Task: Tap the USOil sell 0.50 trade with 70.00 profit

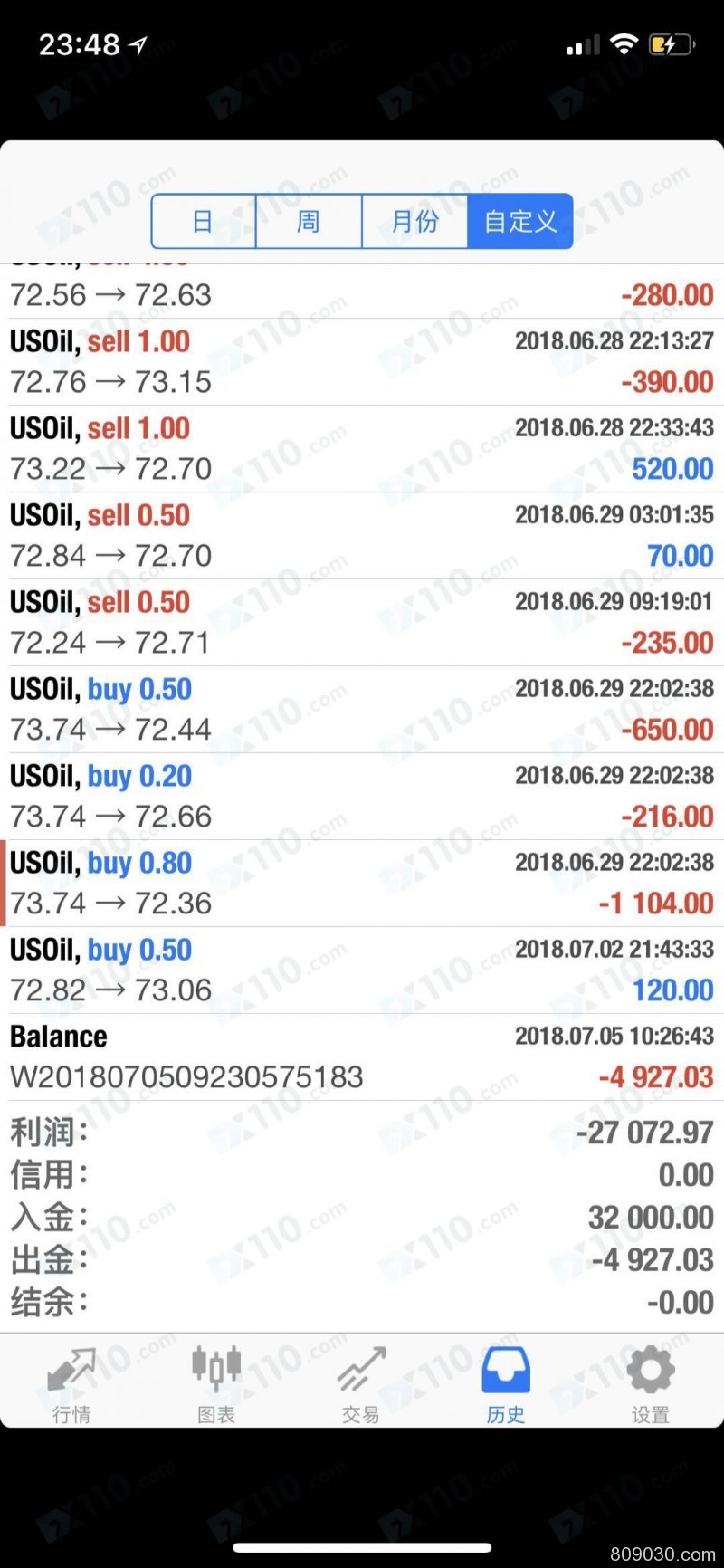Action: 362,536
